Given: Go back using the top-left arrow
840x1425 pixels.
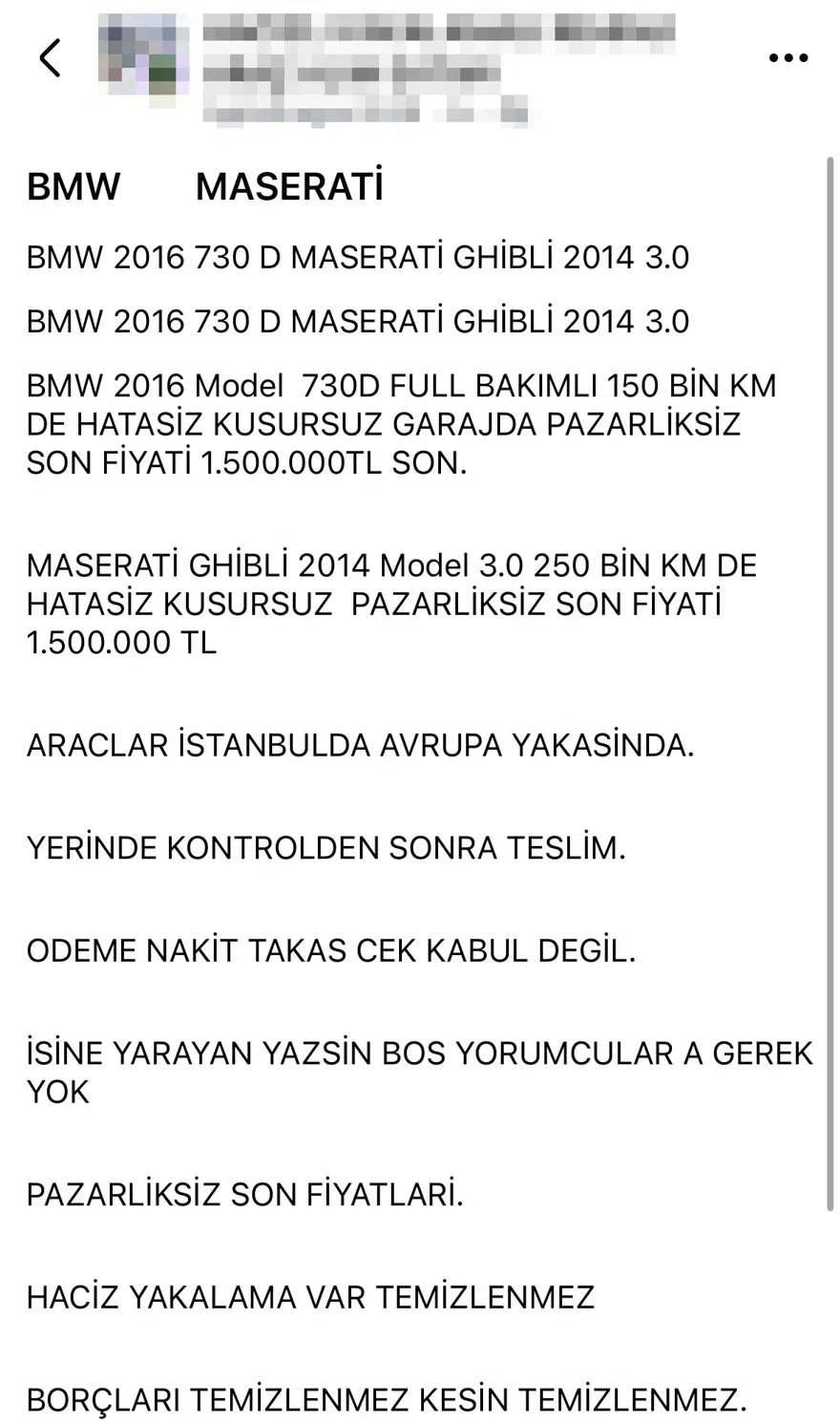Looking at the screenshot, I should click(x=50, y=57).
